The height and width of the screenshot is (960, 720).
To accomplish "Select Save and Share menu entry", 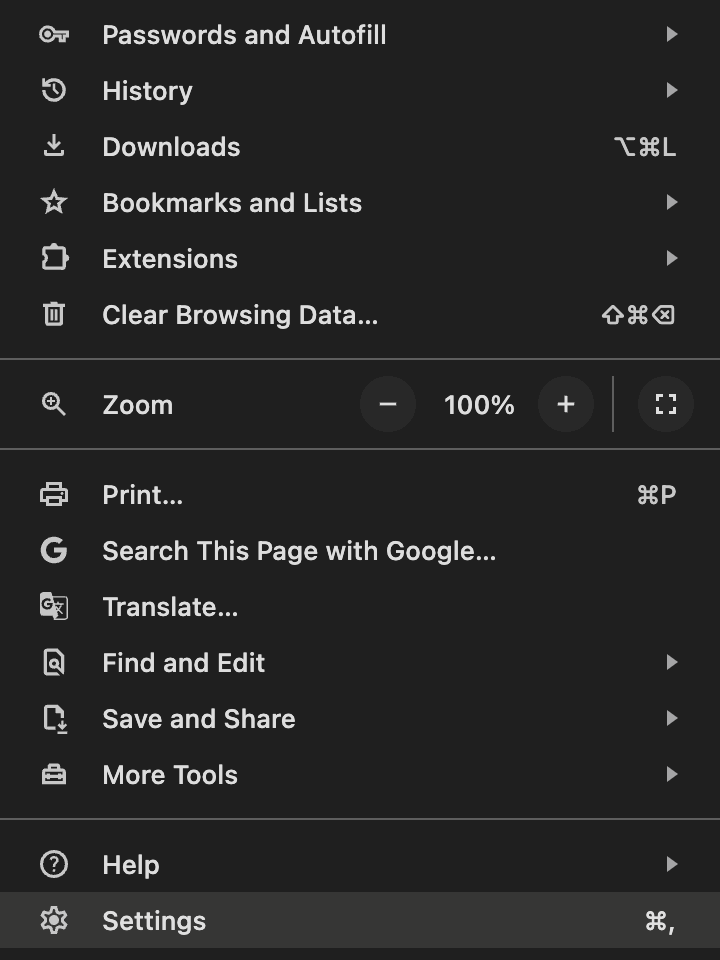I will coord(198,718).
